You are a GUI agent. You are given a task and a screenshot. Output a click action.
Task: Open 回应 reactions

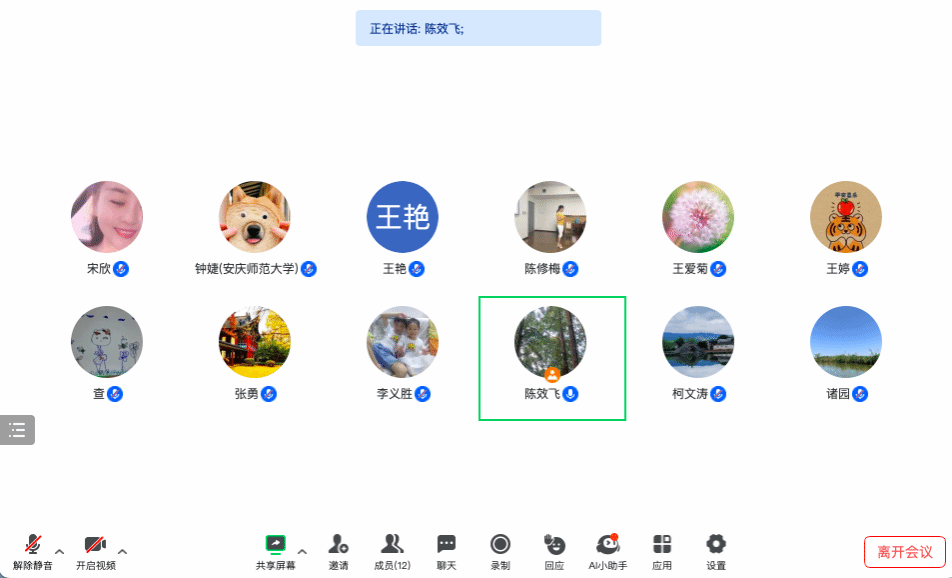(x=554, y=550)
